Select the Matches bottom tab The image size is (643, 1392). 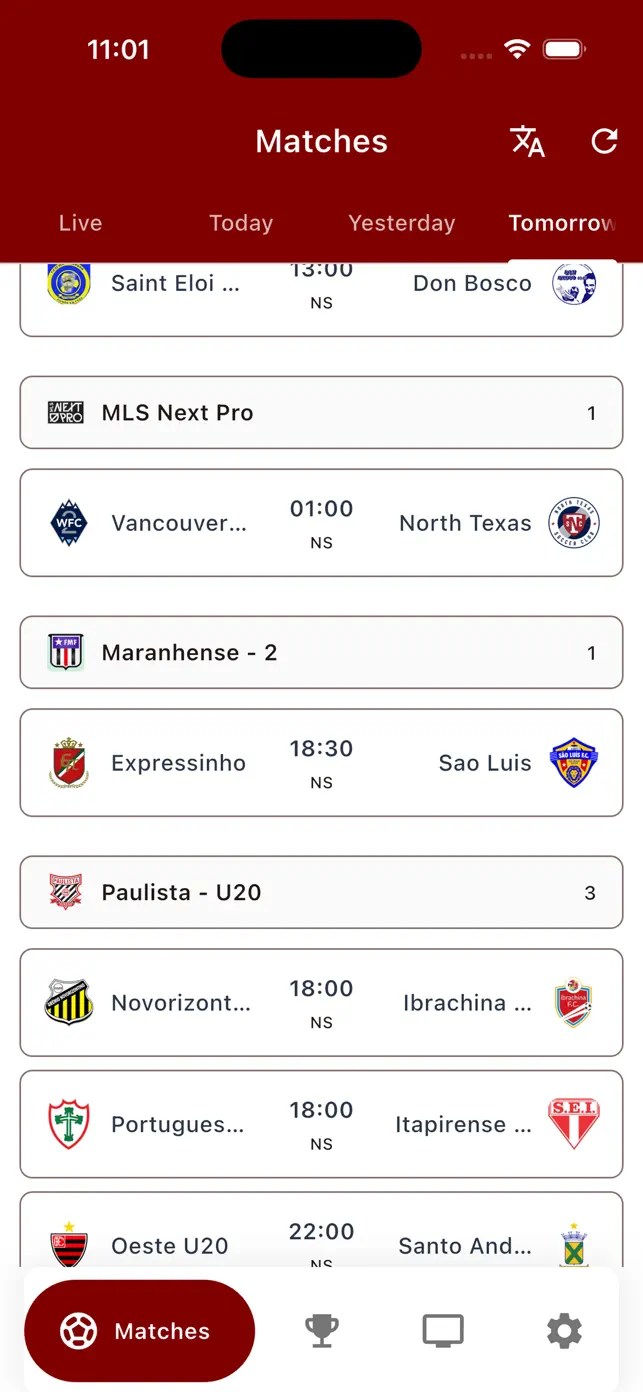pyautogui.click(x=139, y=1331)
